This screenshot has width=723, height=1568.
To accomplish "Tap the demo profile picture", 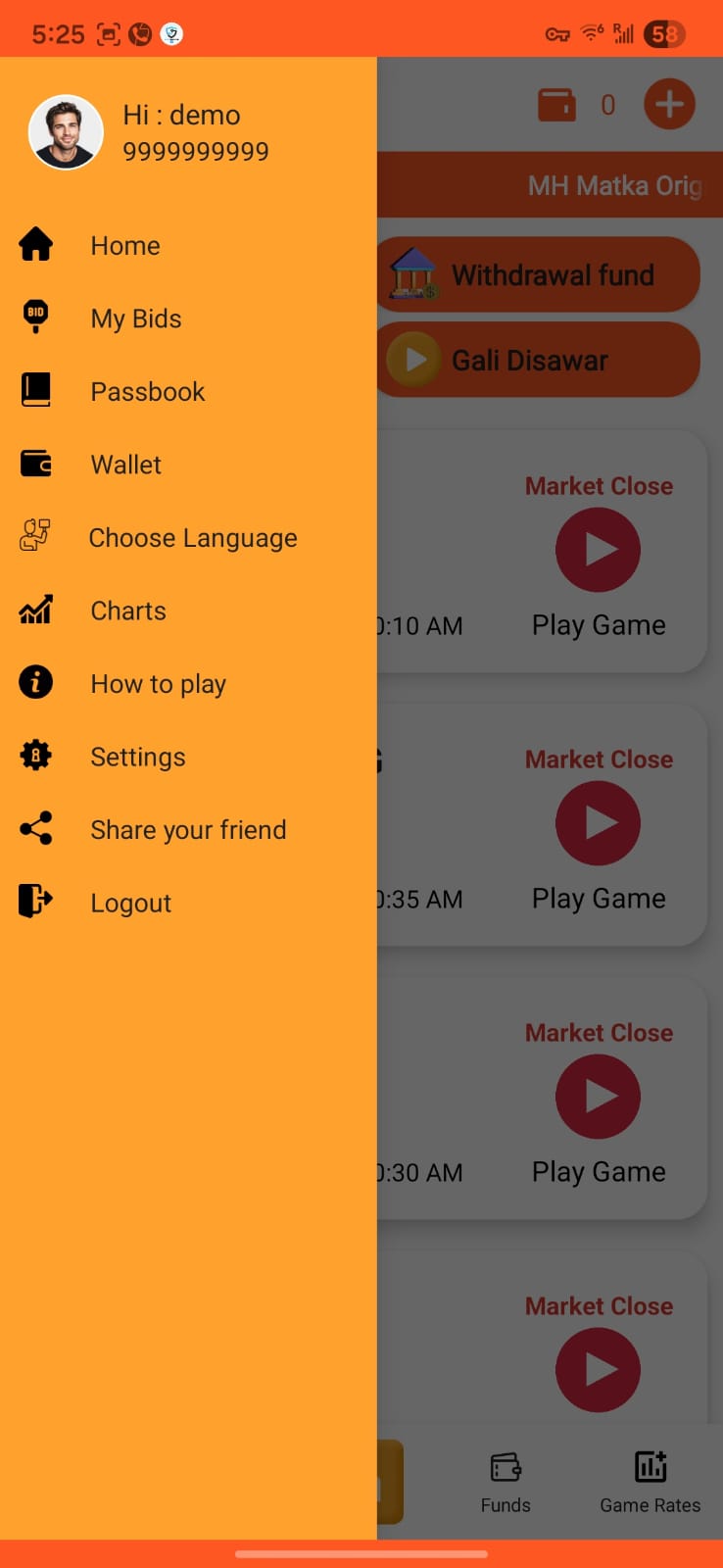I will tap(66, 132).
